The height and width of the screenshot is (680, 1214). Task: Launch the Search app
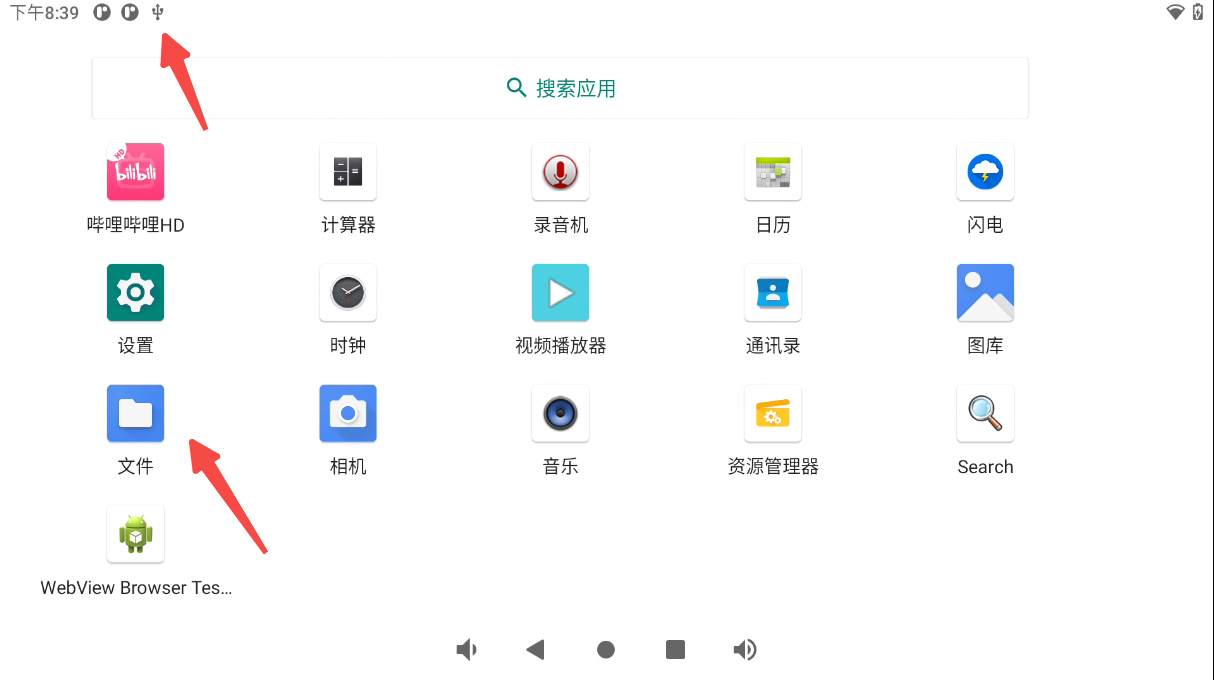pos(985,414)
